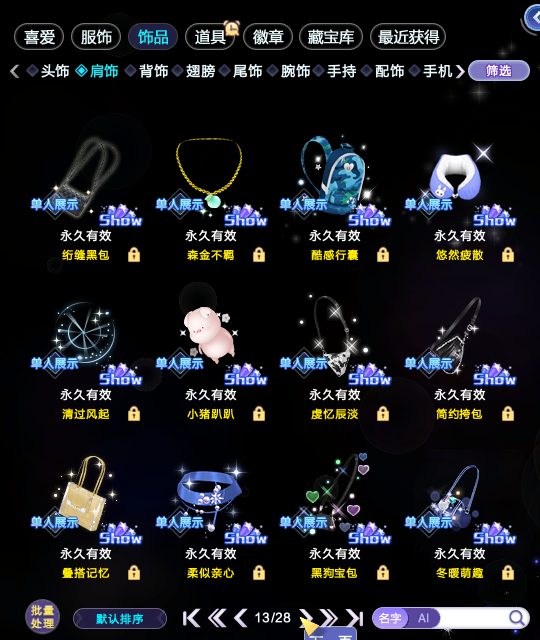
Task: Open the 藏宝库 tab
Action: tap(331, 37)
